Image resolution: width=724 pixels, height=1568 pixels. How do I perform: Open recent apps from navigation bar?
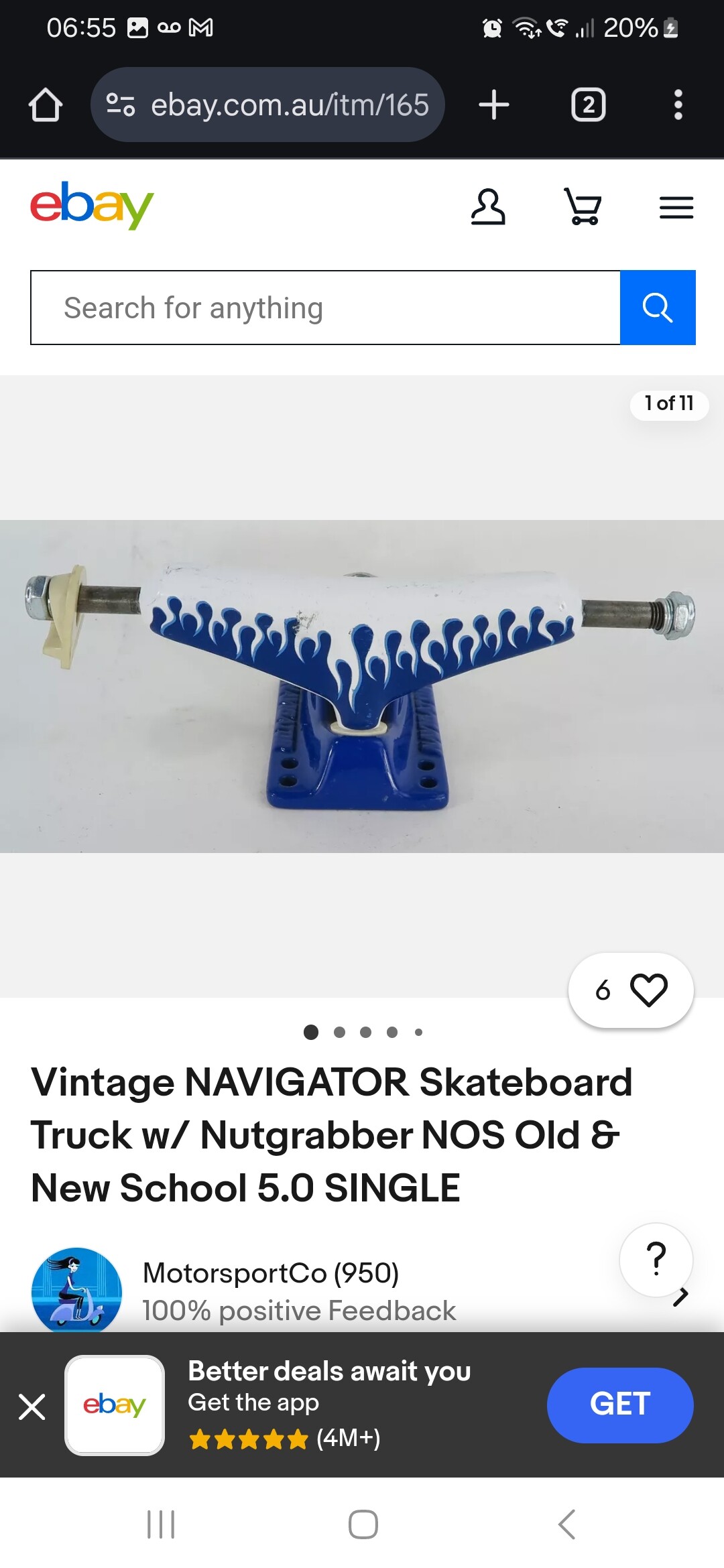pos(161,1524)
